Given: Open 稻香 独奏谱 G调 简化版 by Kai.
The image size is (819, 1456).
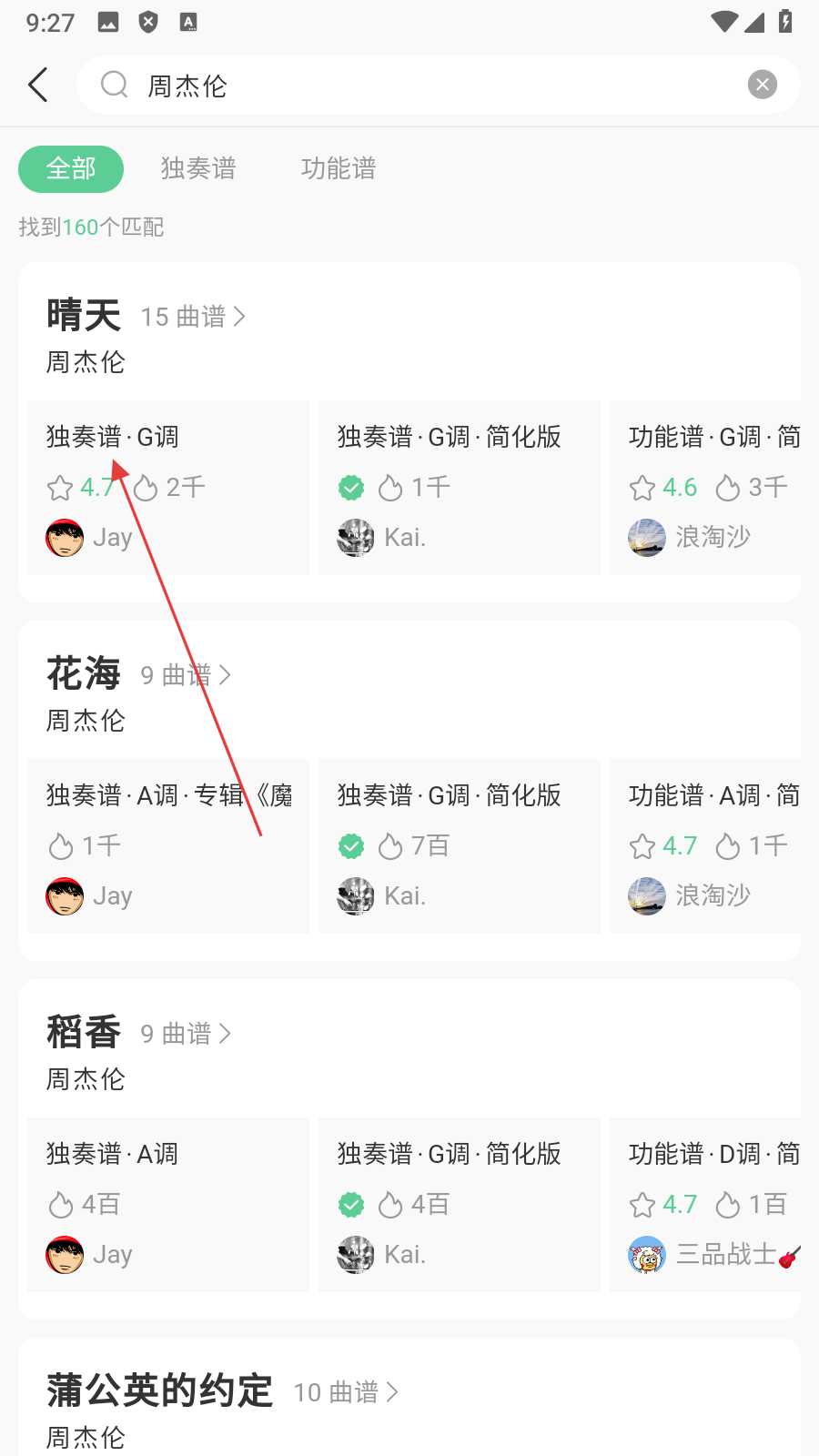Looking at the screenshot, I should click(460, 1205).
